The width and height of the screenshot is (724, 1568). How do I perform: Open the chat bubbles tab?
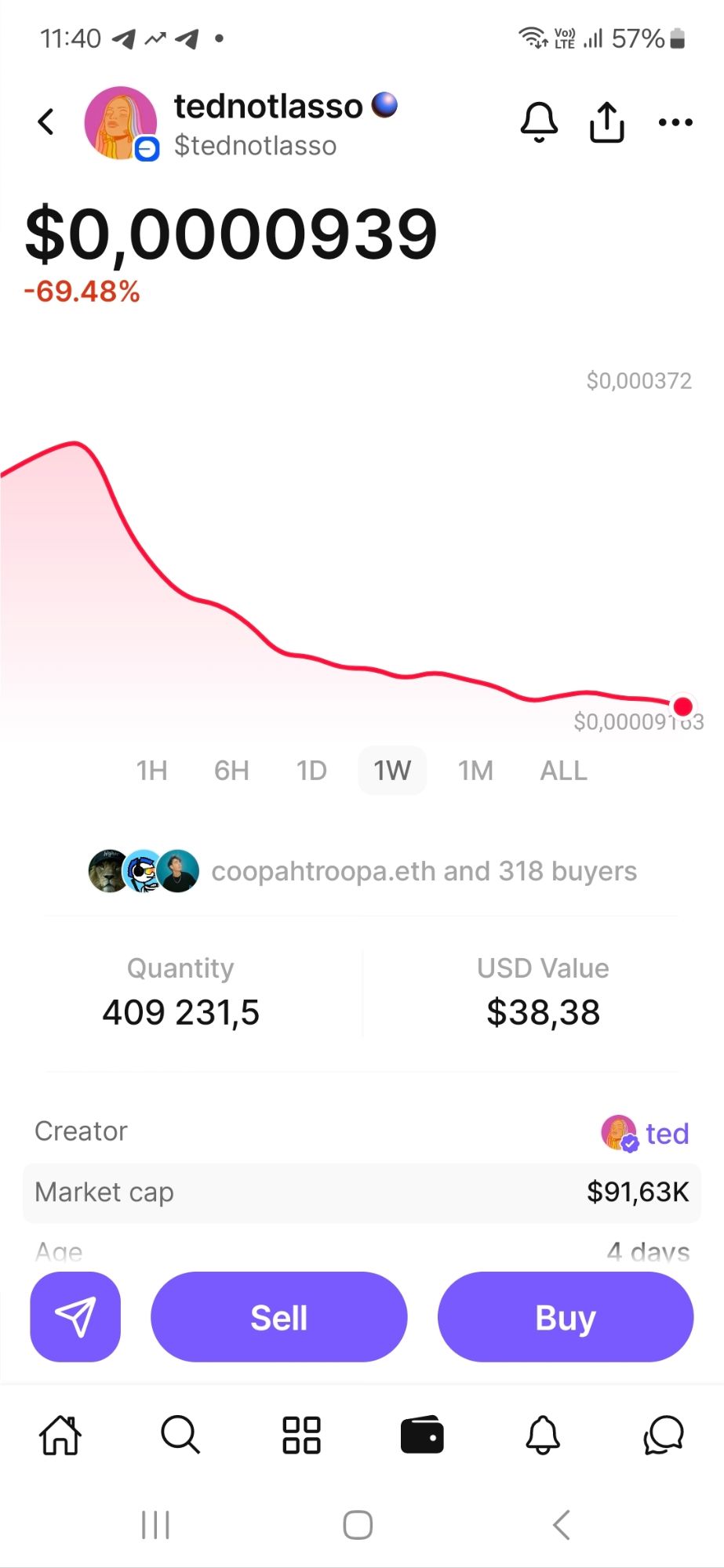pyautogui.click(x=664, y=1436)
